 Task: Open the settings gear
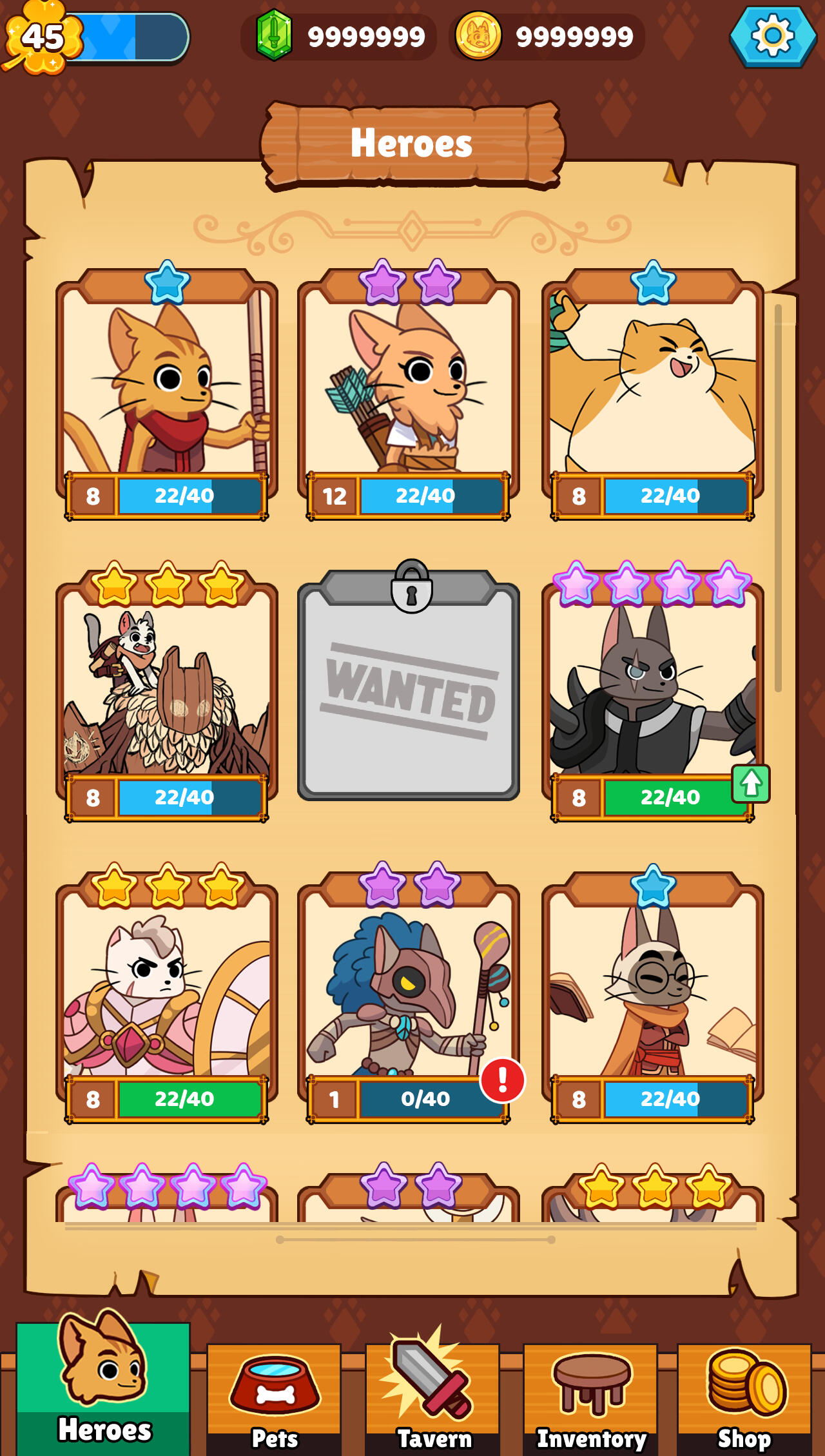pos(773,37)
